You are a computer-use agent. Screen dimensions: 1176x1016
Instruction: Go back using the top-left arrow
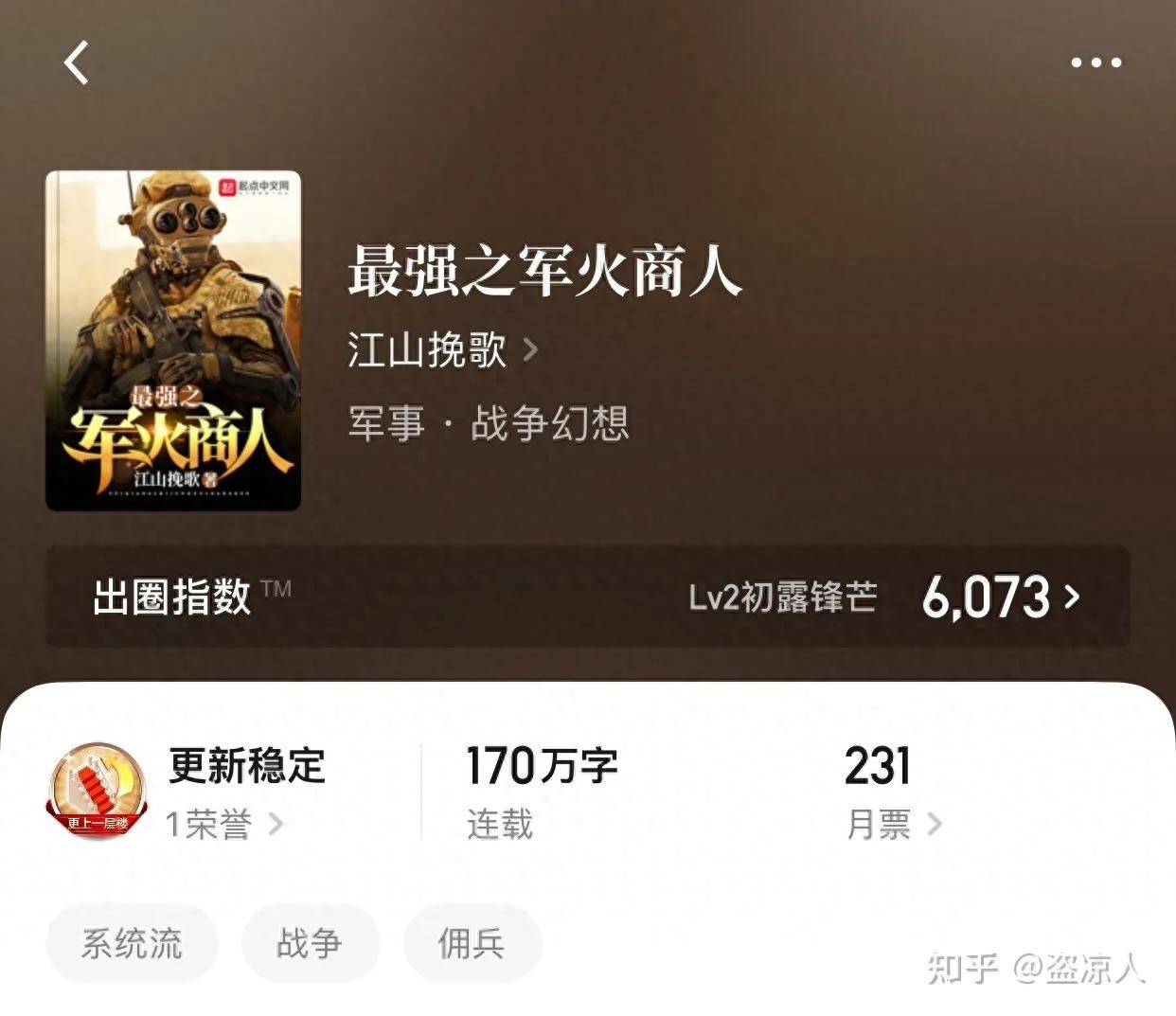pyautogui.click(x=77, y=62)
